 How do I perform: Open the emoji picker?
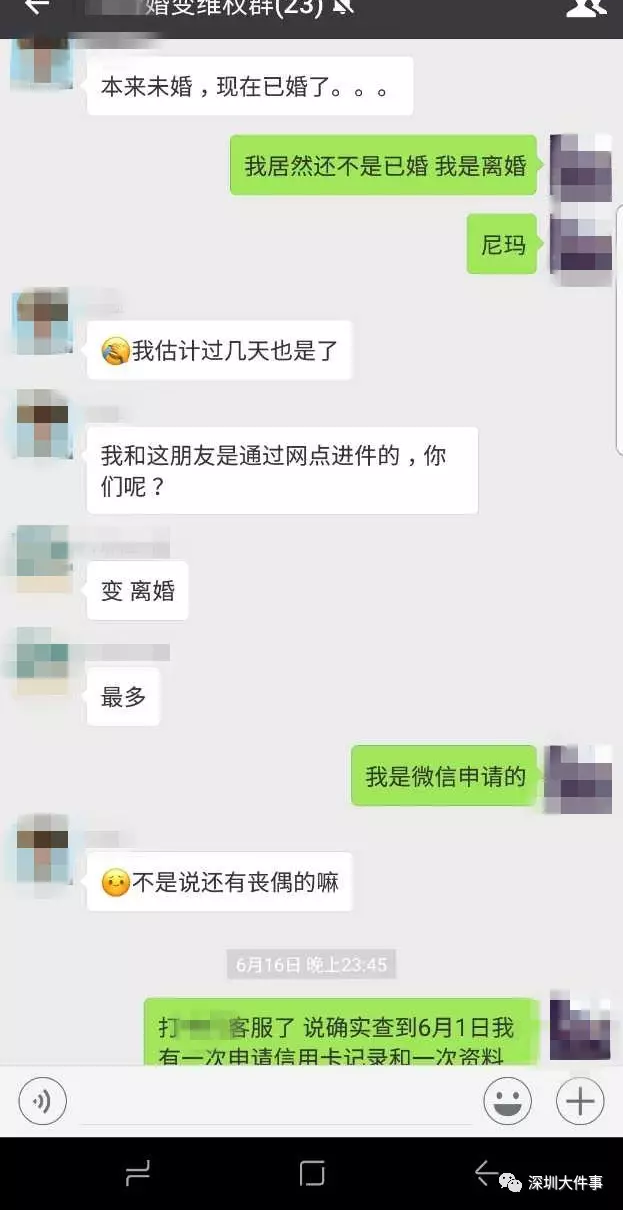tap(507, 1102)
